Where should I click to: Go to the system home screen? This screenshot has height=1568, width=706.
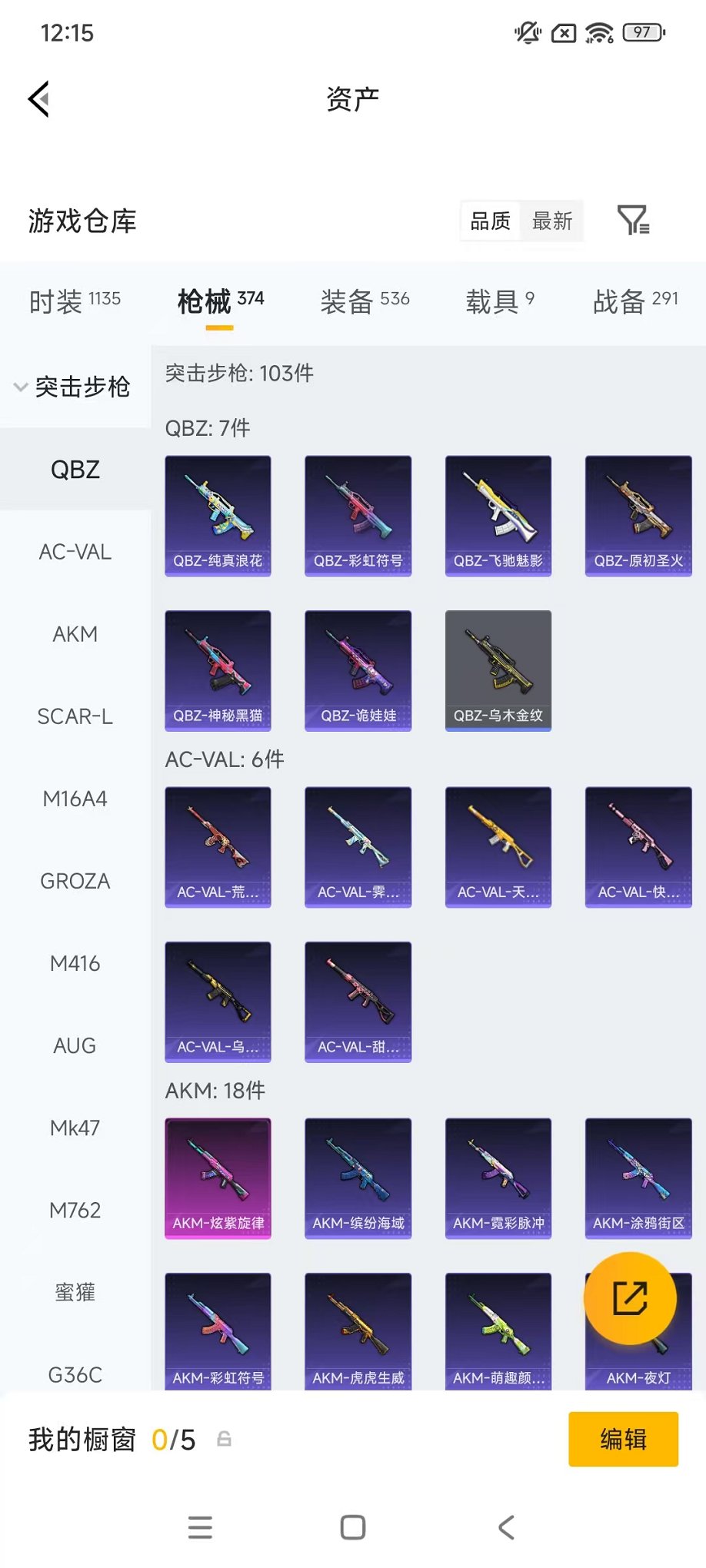[x=353, y=1527]
